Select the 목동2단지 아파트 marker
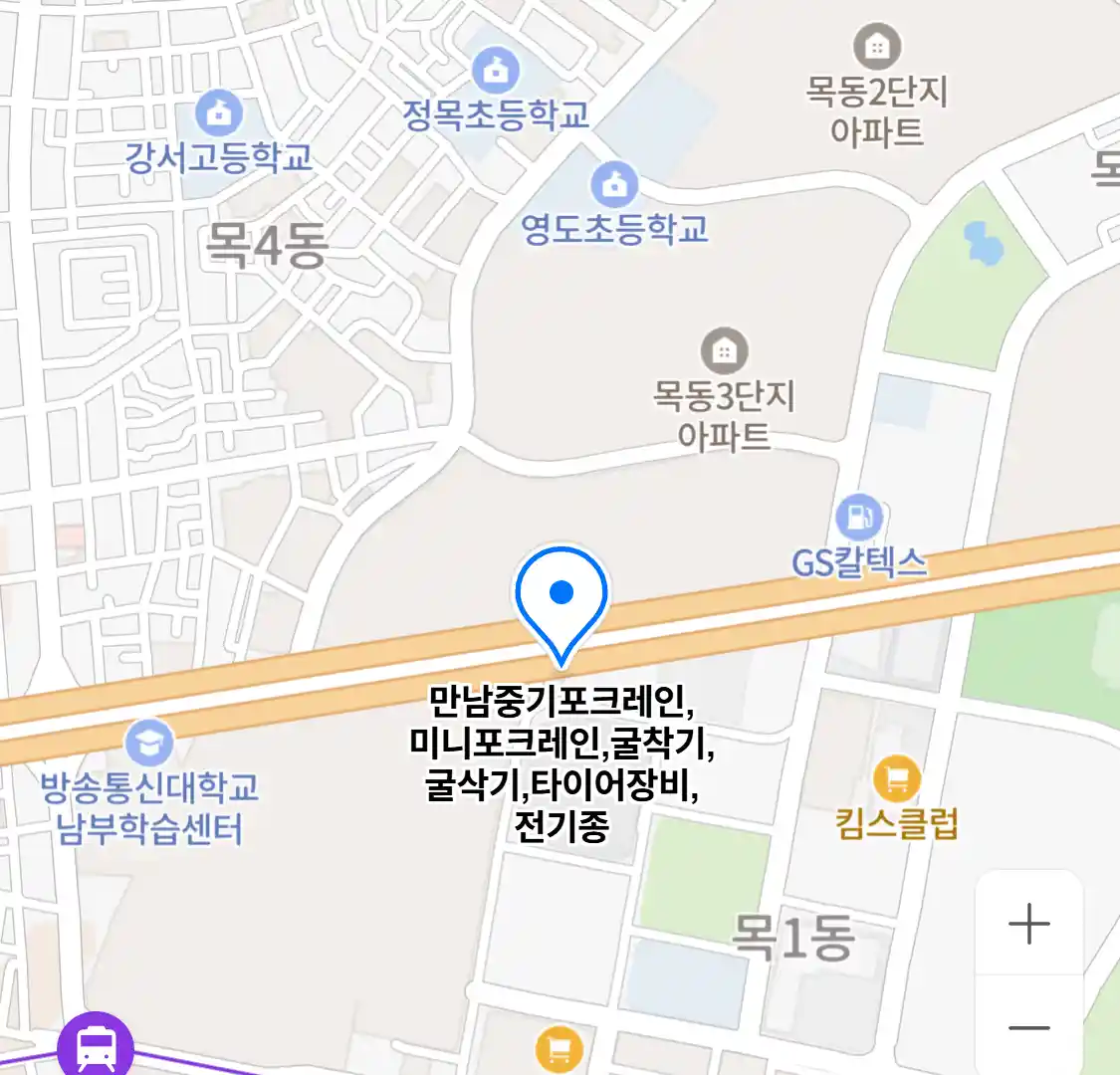The width and height of the screenshot is (1120, 1075). (877, 46)
